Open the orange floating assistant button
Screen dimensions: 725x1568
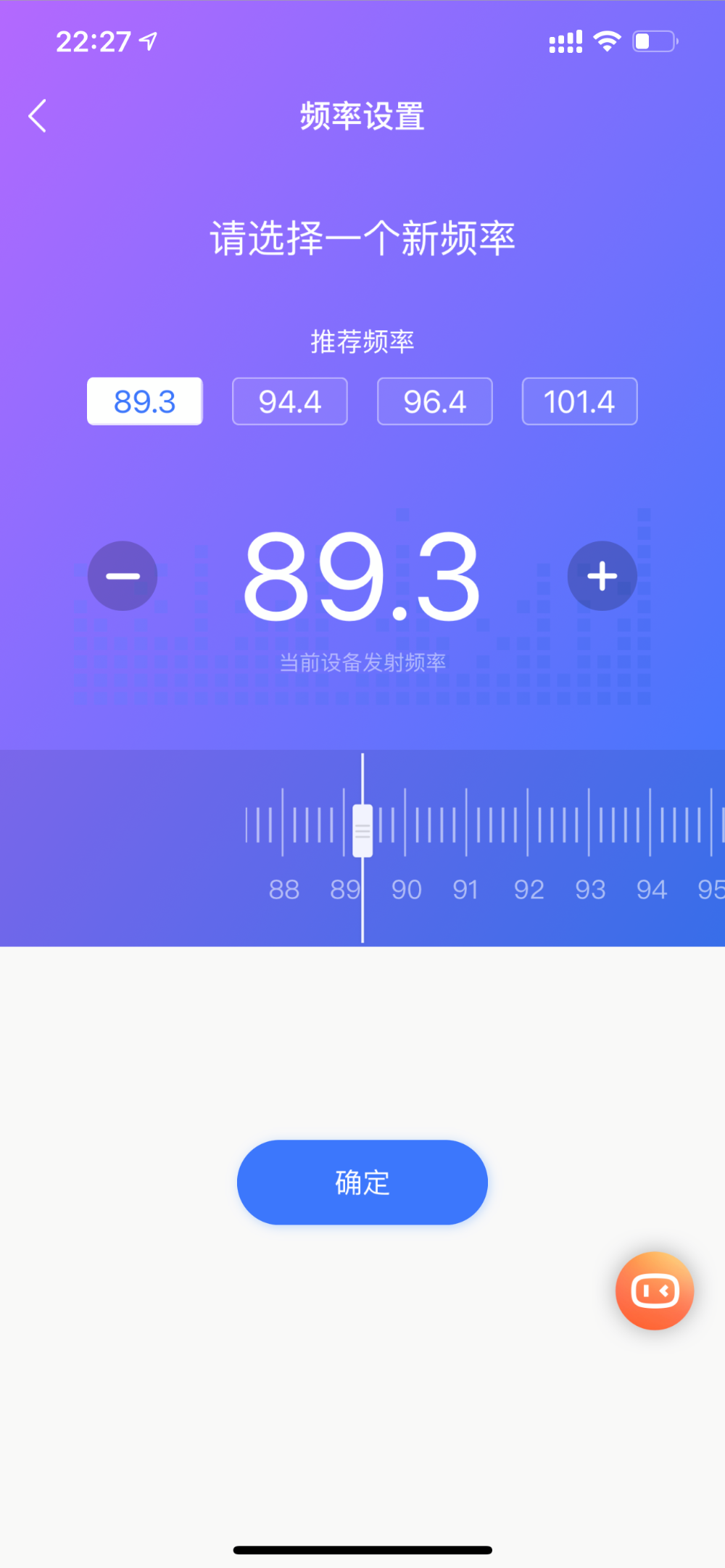[x=655, y=1291]
